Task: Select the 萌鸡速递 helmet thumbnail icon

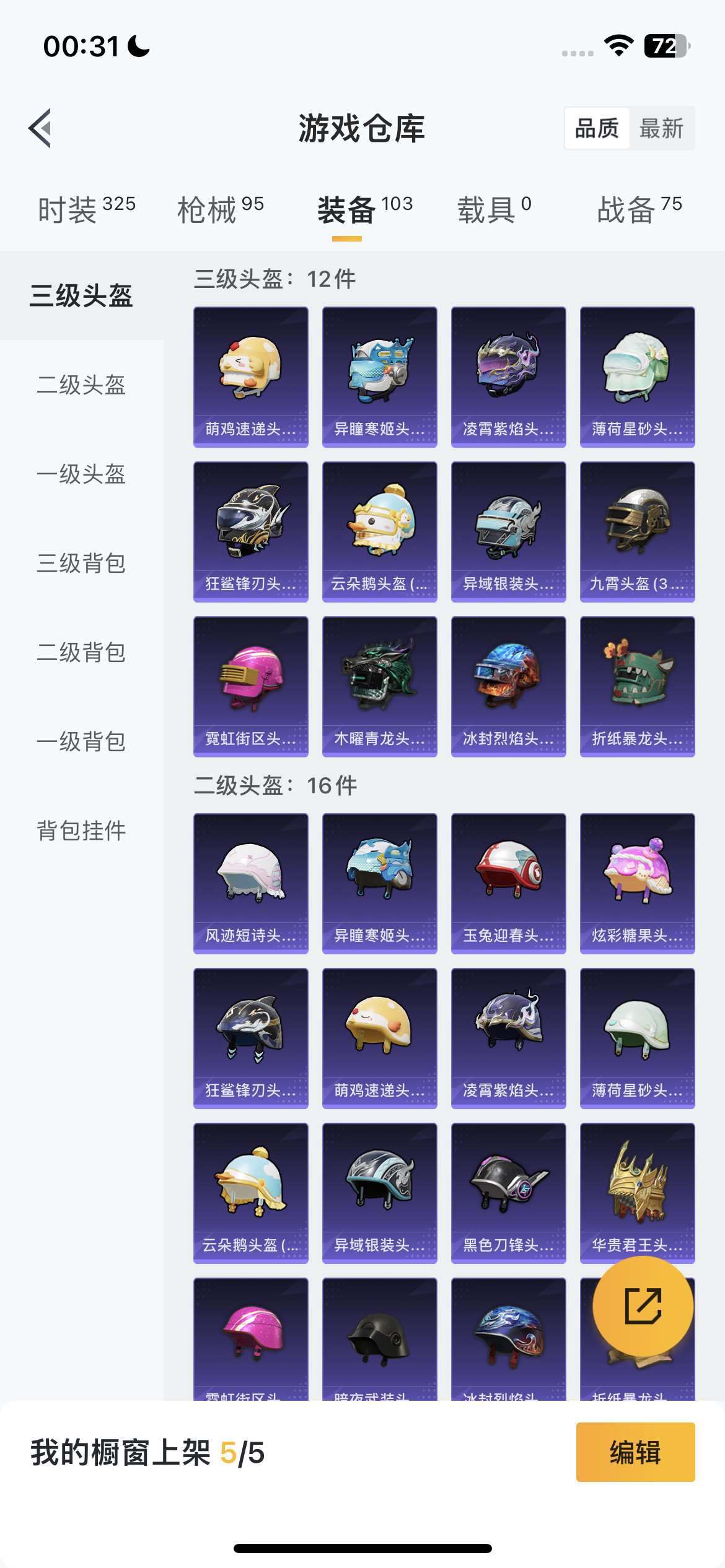Action: pyautogui.click(x=250, y=372)
